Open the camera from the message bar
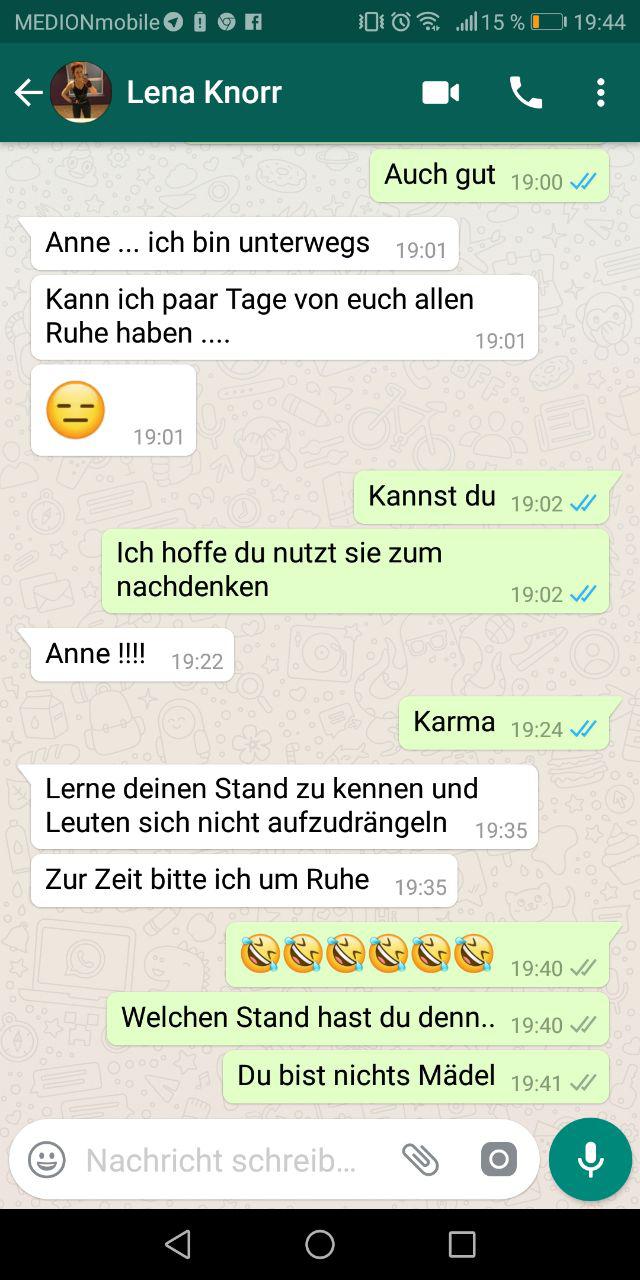Image resolution: width=640 pixels, height=1280 pixels. (498, 1159)
